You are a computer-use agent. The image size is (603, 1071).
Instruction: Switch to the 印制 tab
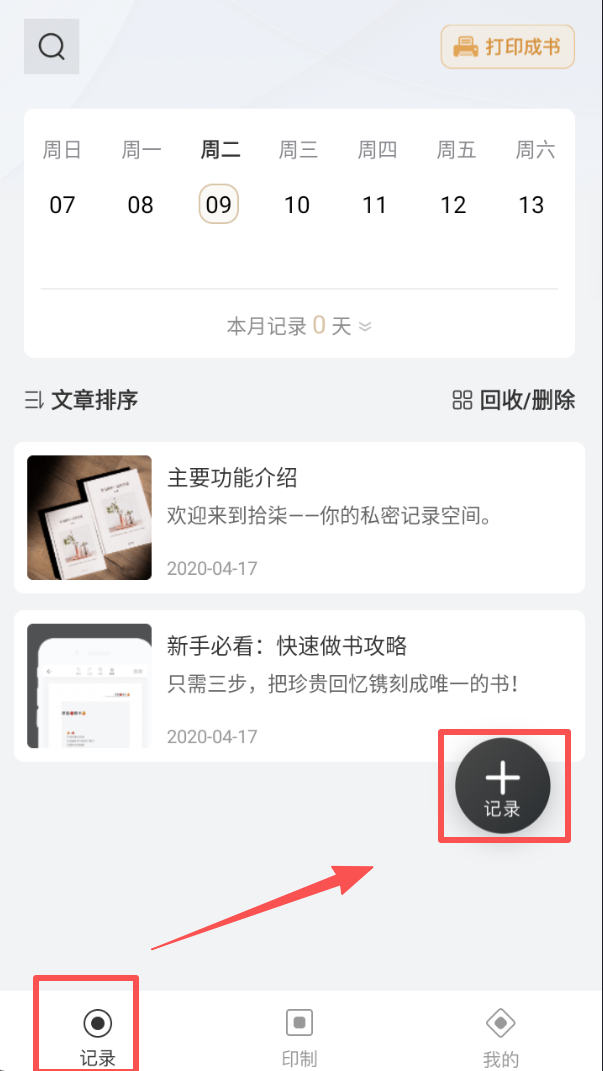pos(300,1034)
